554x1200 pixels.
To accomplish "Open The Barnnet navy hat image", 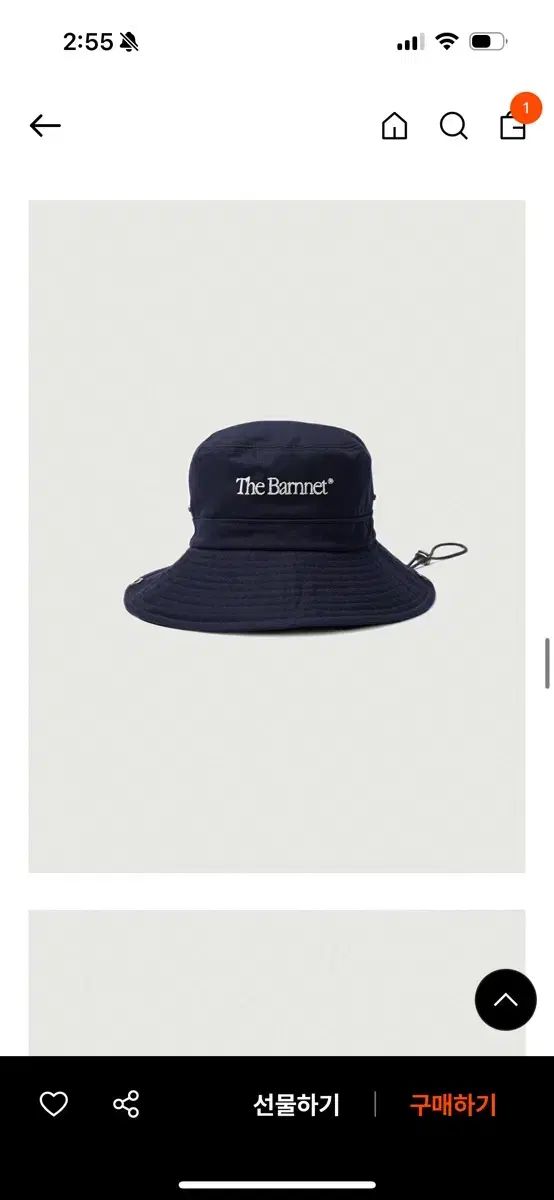I will click(277, 536).
